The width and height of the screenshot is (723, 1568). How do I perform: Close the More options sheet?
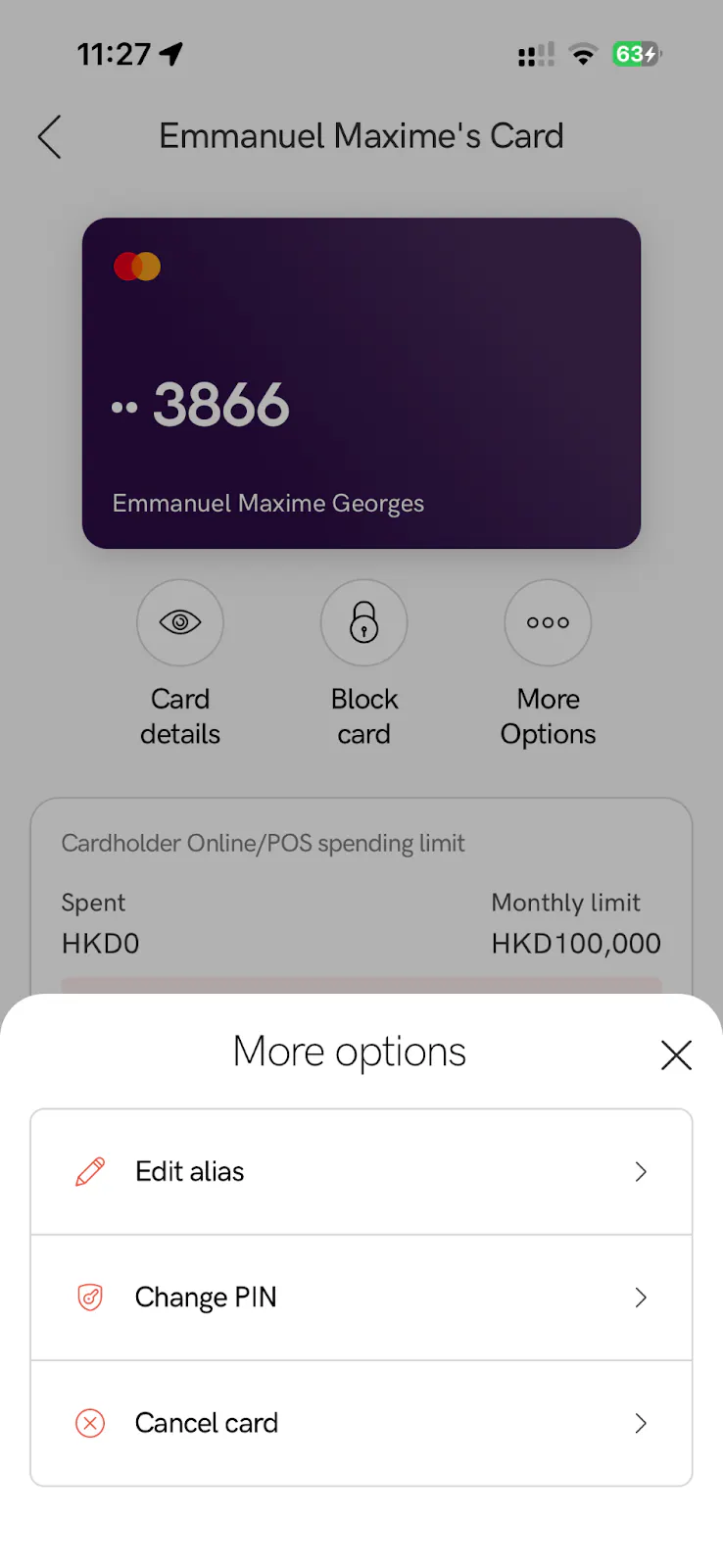(x=676, y=1055)
